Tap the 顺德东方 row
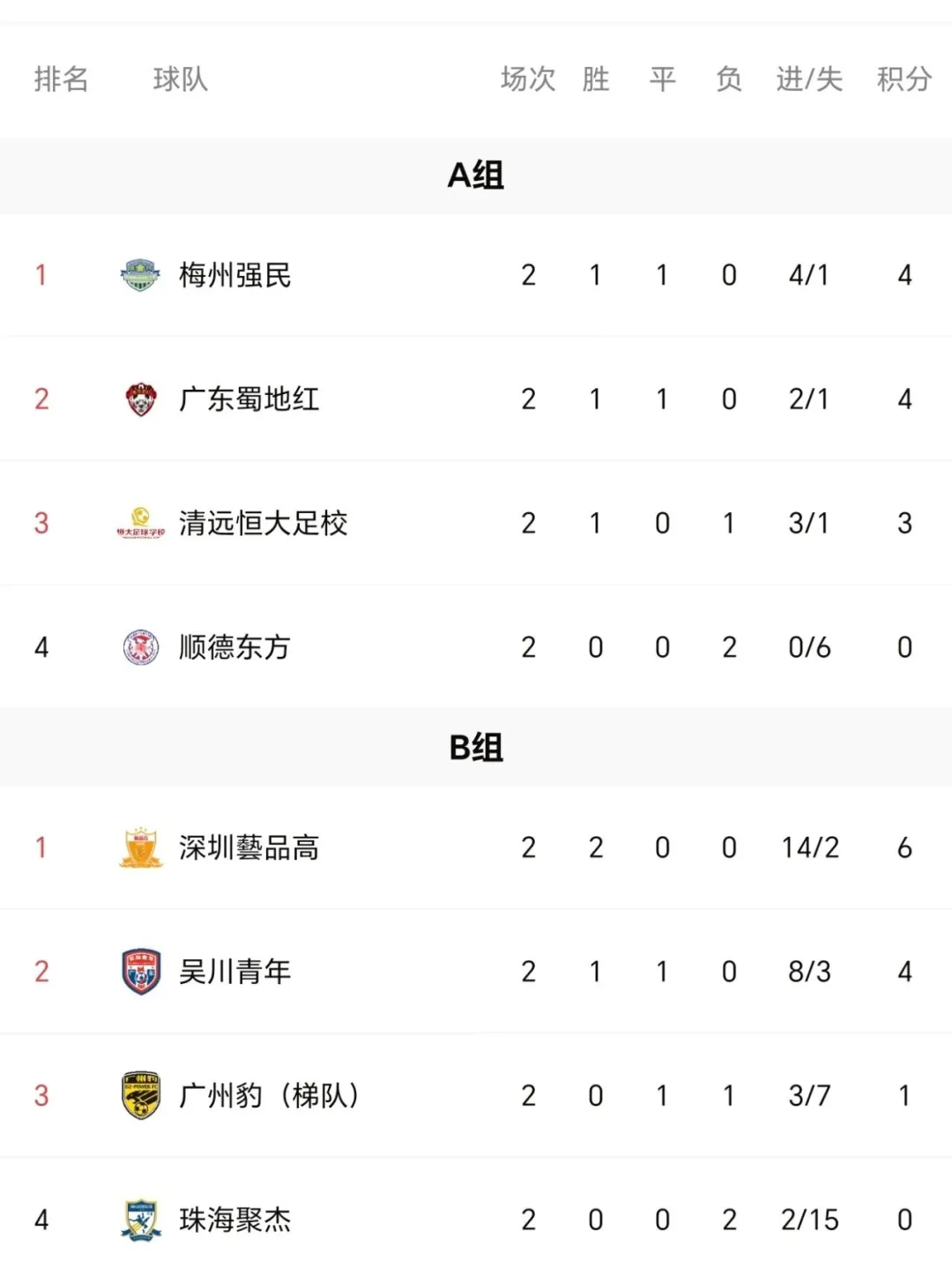 pyautogui.click(x=234, y=647)
